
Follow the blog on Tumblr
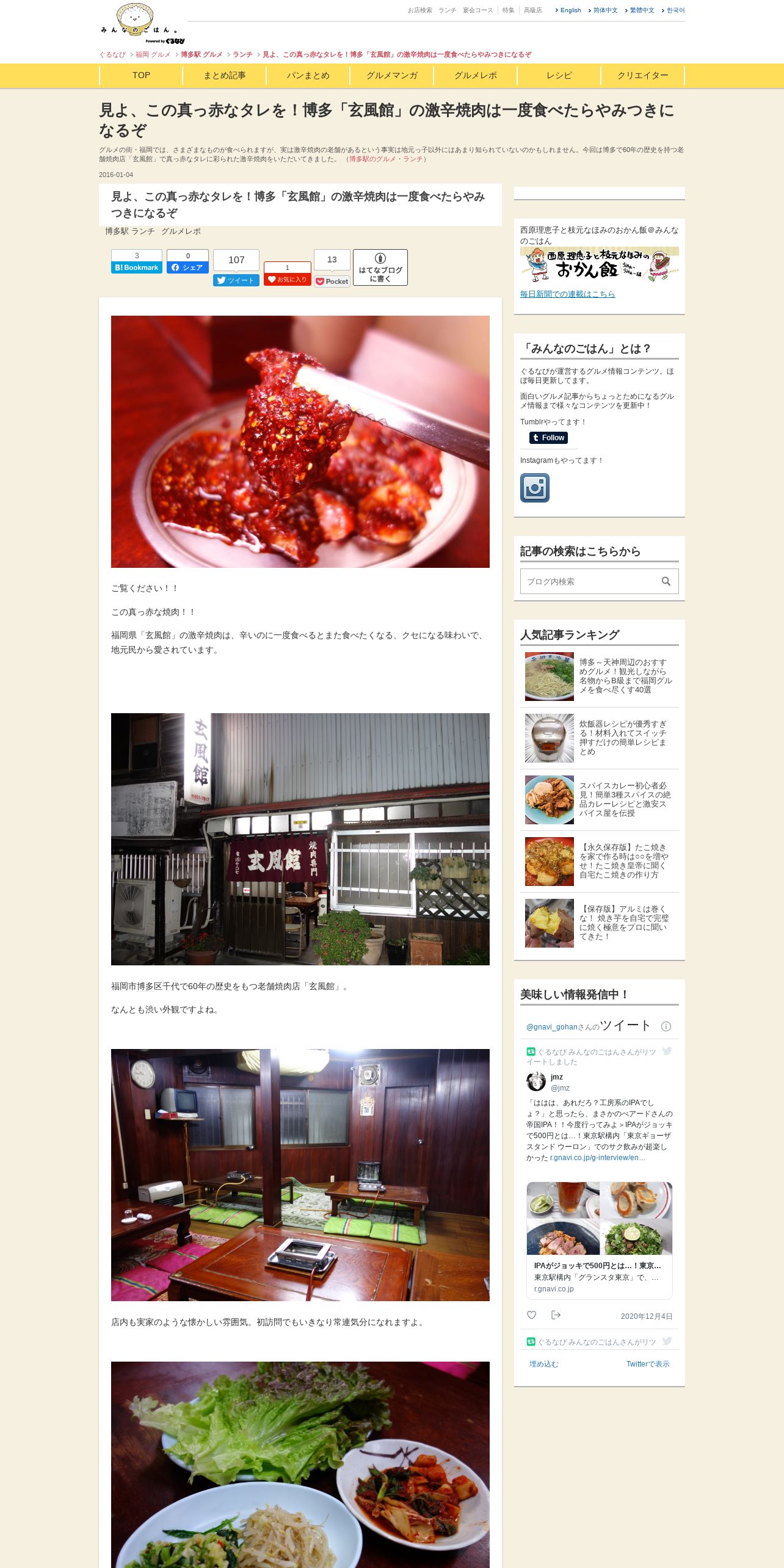pyautogui.click(x=549, y=438)
